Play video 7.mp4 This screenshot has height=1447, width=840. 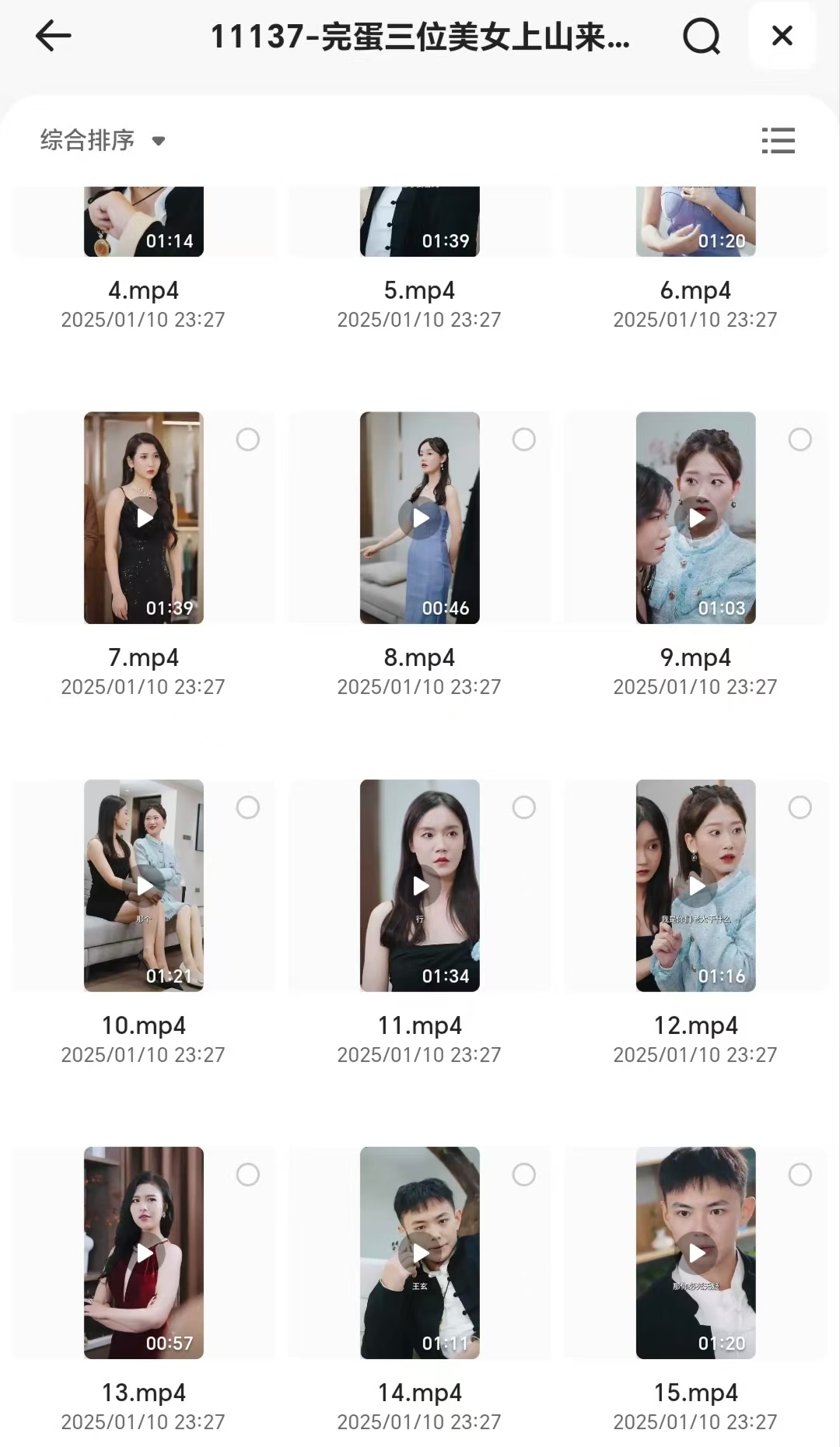tap(144, 518)
